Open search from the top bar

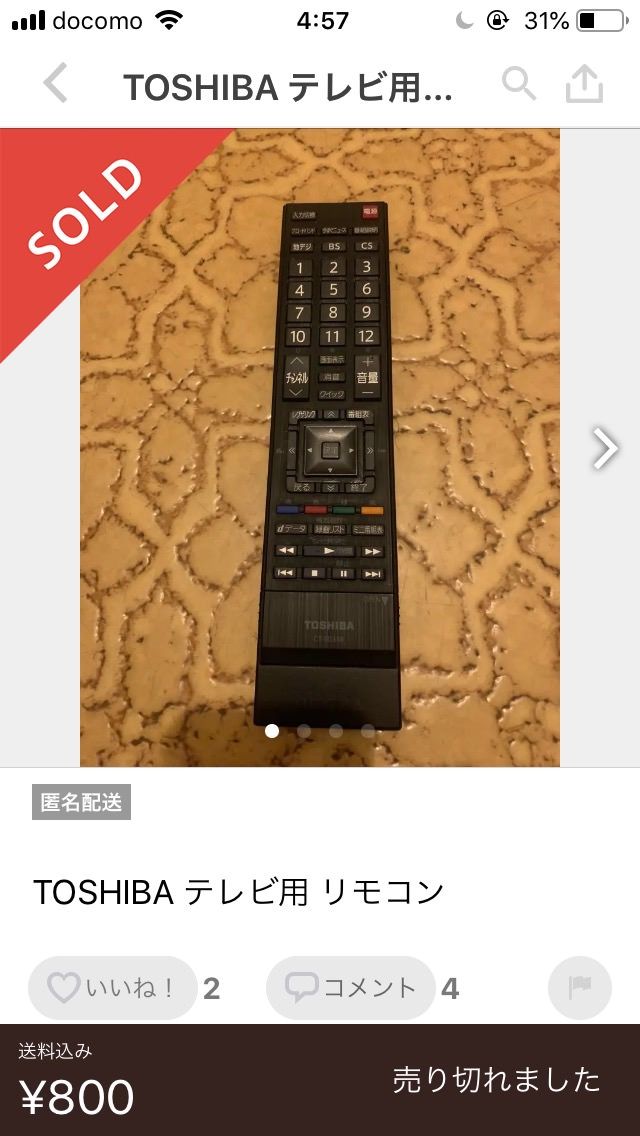[518, 86]
